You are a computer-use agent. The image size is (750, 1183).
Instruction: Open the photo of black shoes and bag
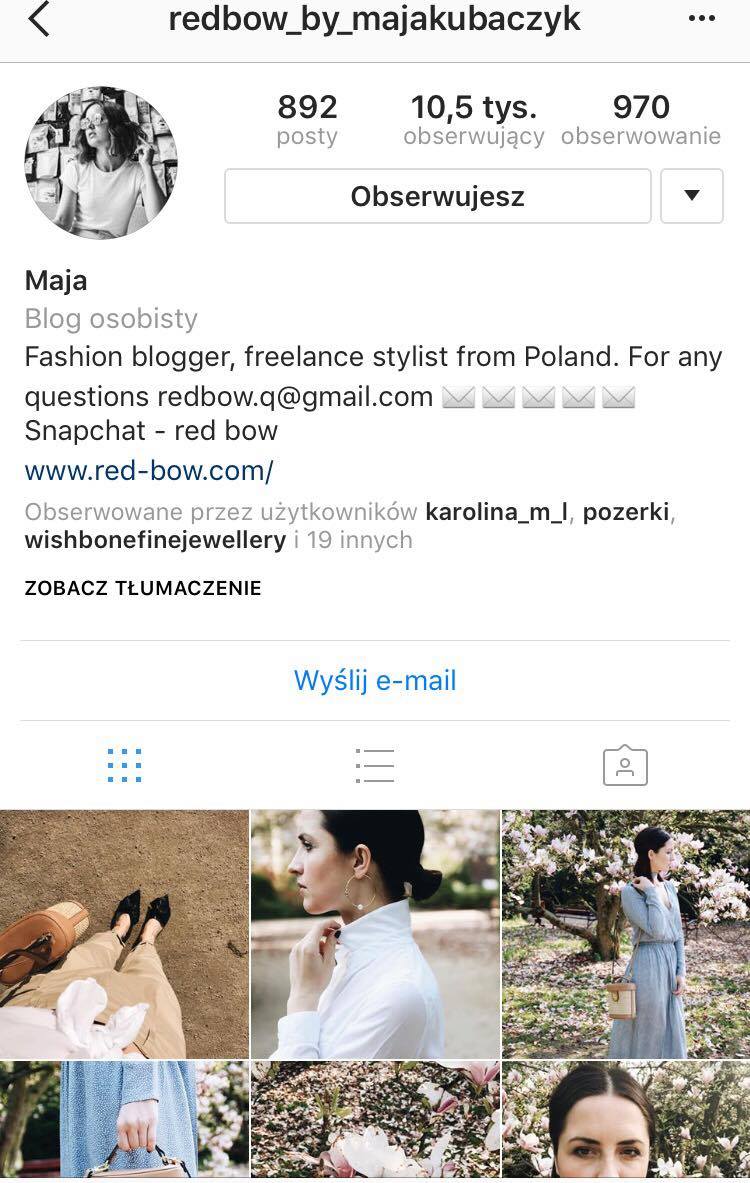click(124, 934)
